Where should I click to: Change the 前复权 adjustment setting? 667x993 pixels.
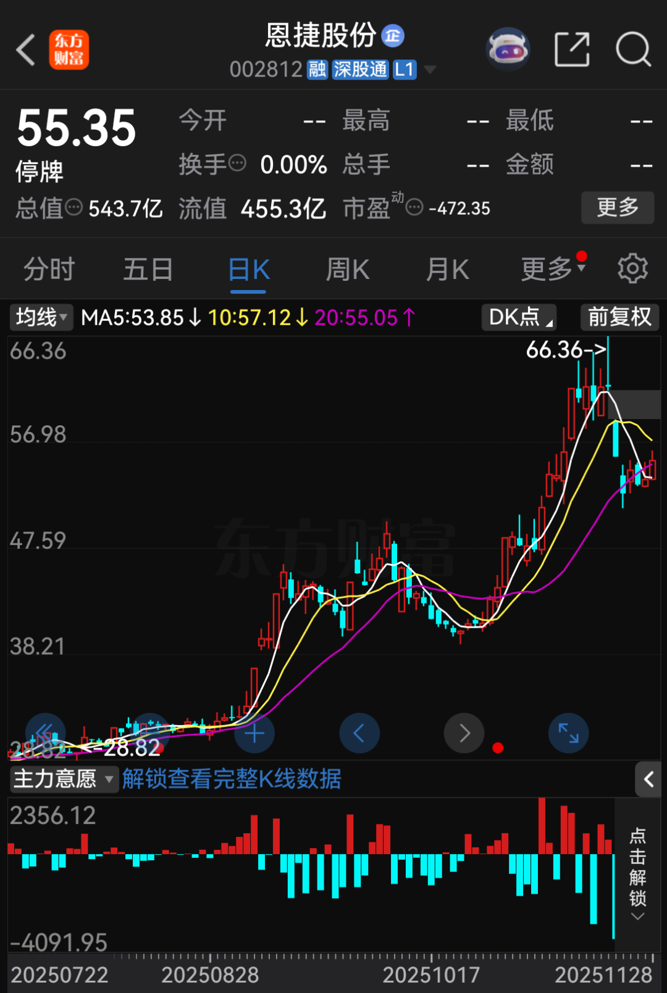pos(619,318)
